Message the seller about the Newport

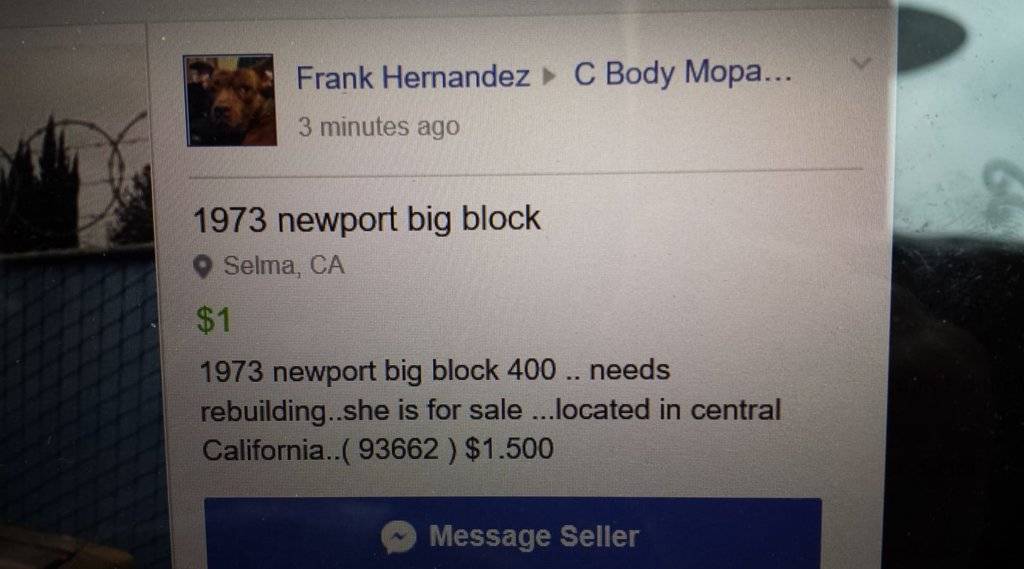pos(513,535)
